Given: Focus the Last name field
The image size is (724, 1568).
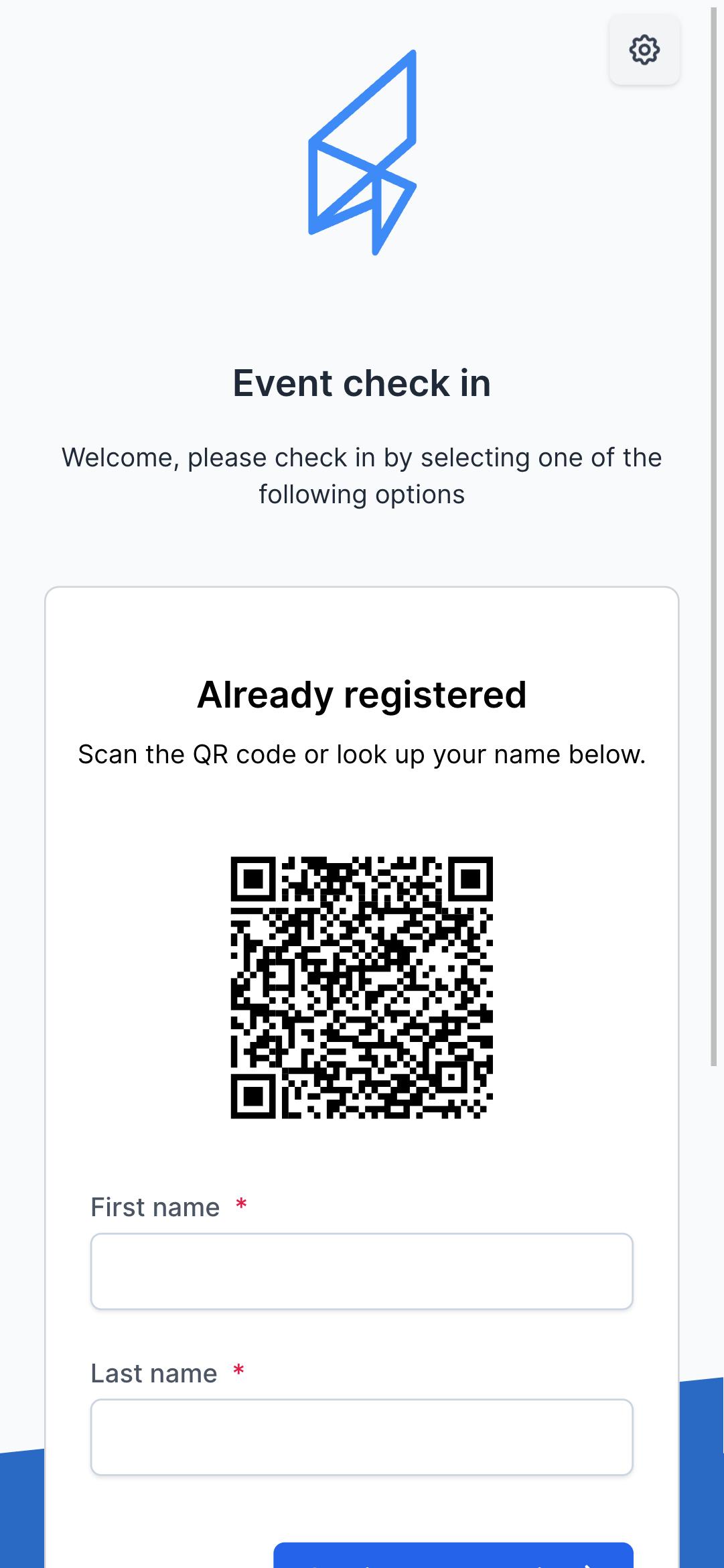Looking at the screenshot, I should point(362,1437).
